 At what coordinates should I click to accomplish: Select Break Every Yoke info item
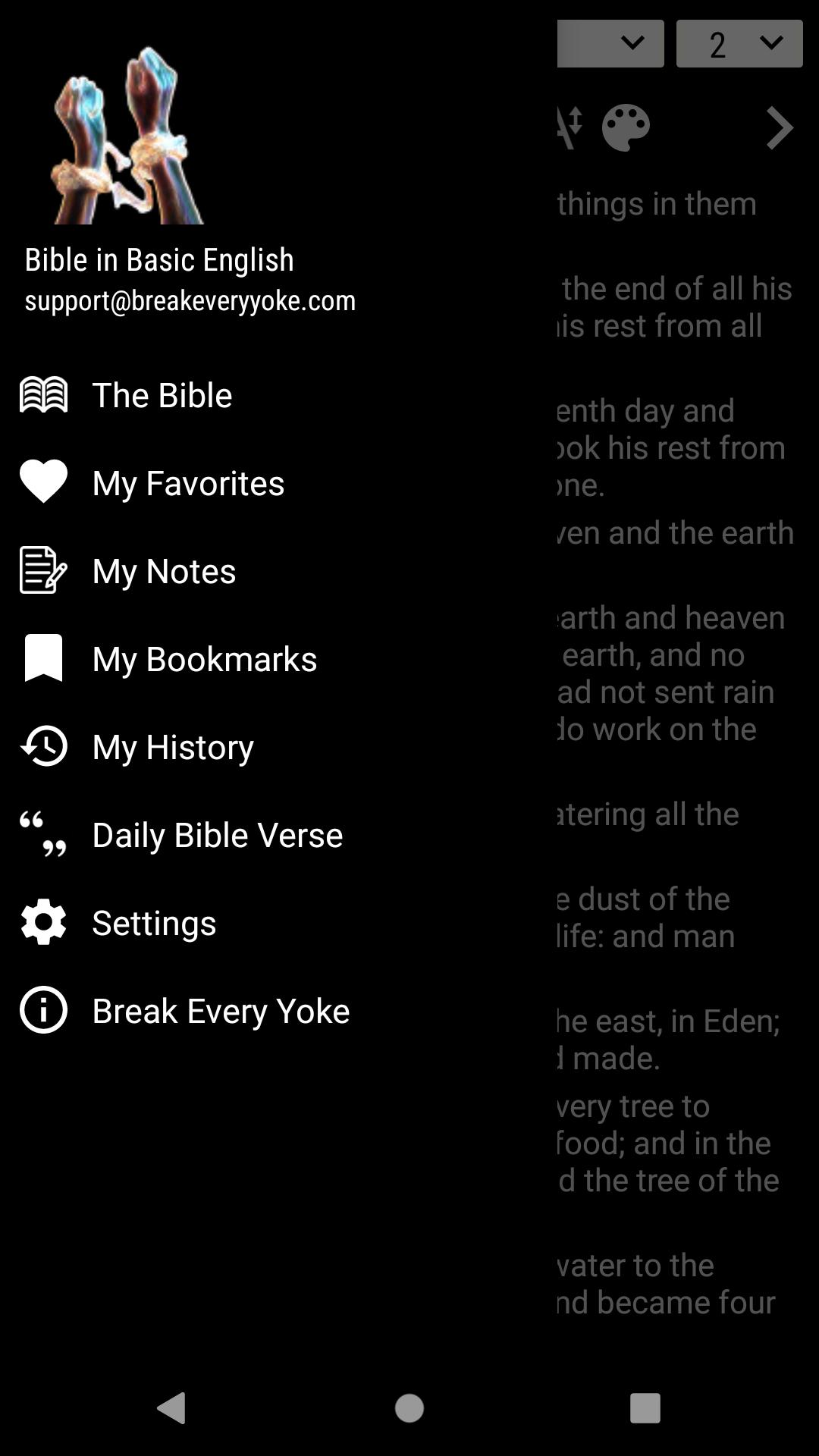point(220,1011)
